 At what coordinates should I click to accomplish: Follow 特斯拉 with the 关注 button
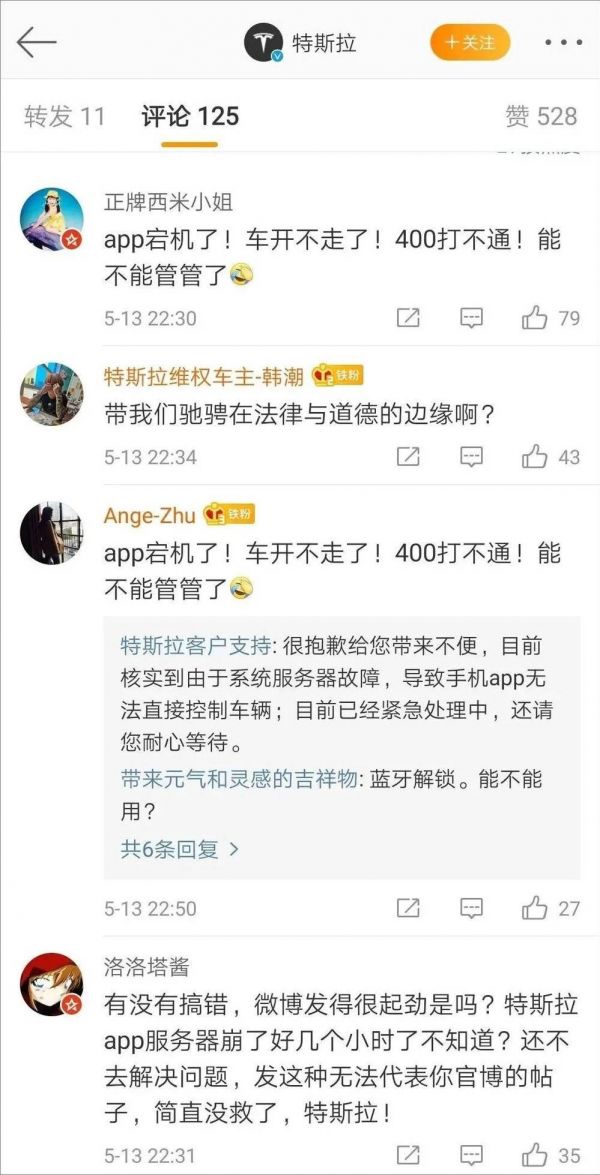tap(470, 43)
